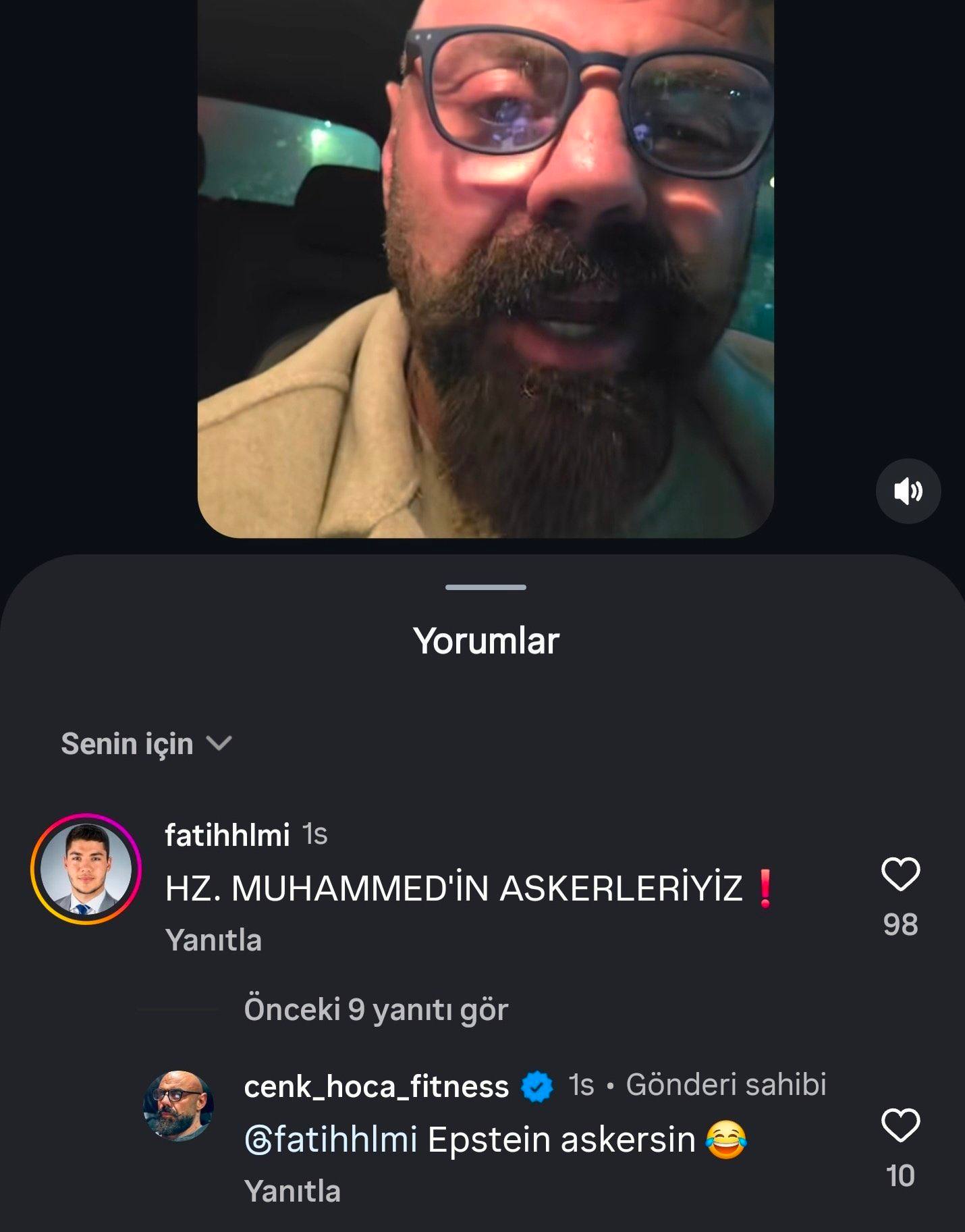Viewport: 965px width, 1232px height.
Task: Like cenk_hoca_fitness's reply
Action: (900, 1125)
